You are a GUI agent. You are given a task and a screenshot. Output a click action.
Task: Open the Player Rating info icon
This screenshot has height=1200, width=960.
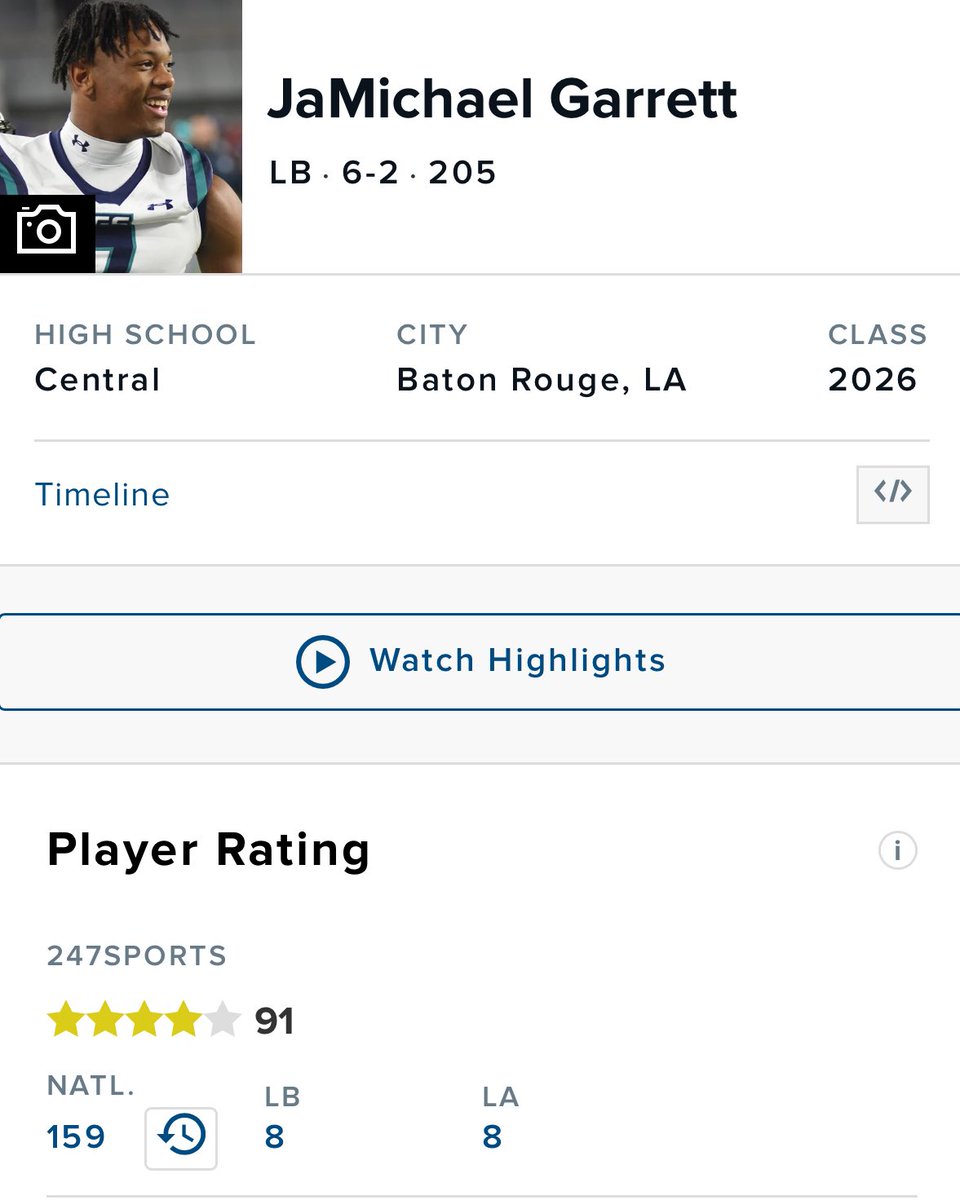coord(897,851)
